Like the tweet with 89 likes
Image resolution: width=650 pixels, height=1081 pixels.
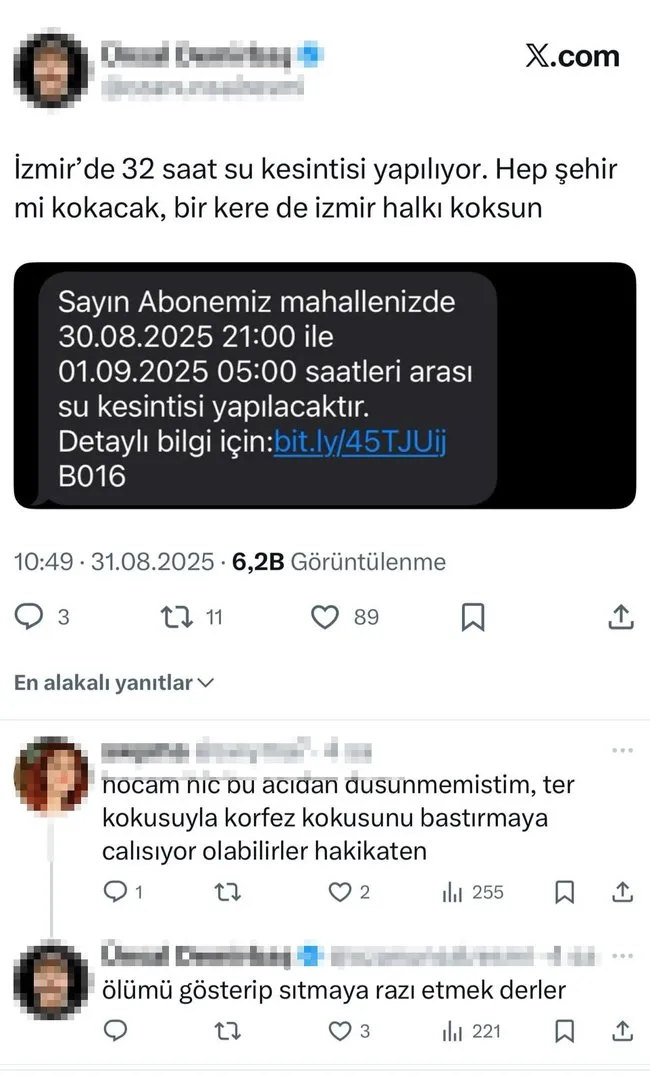pos(326,617)
